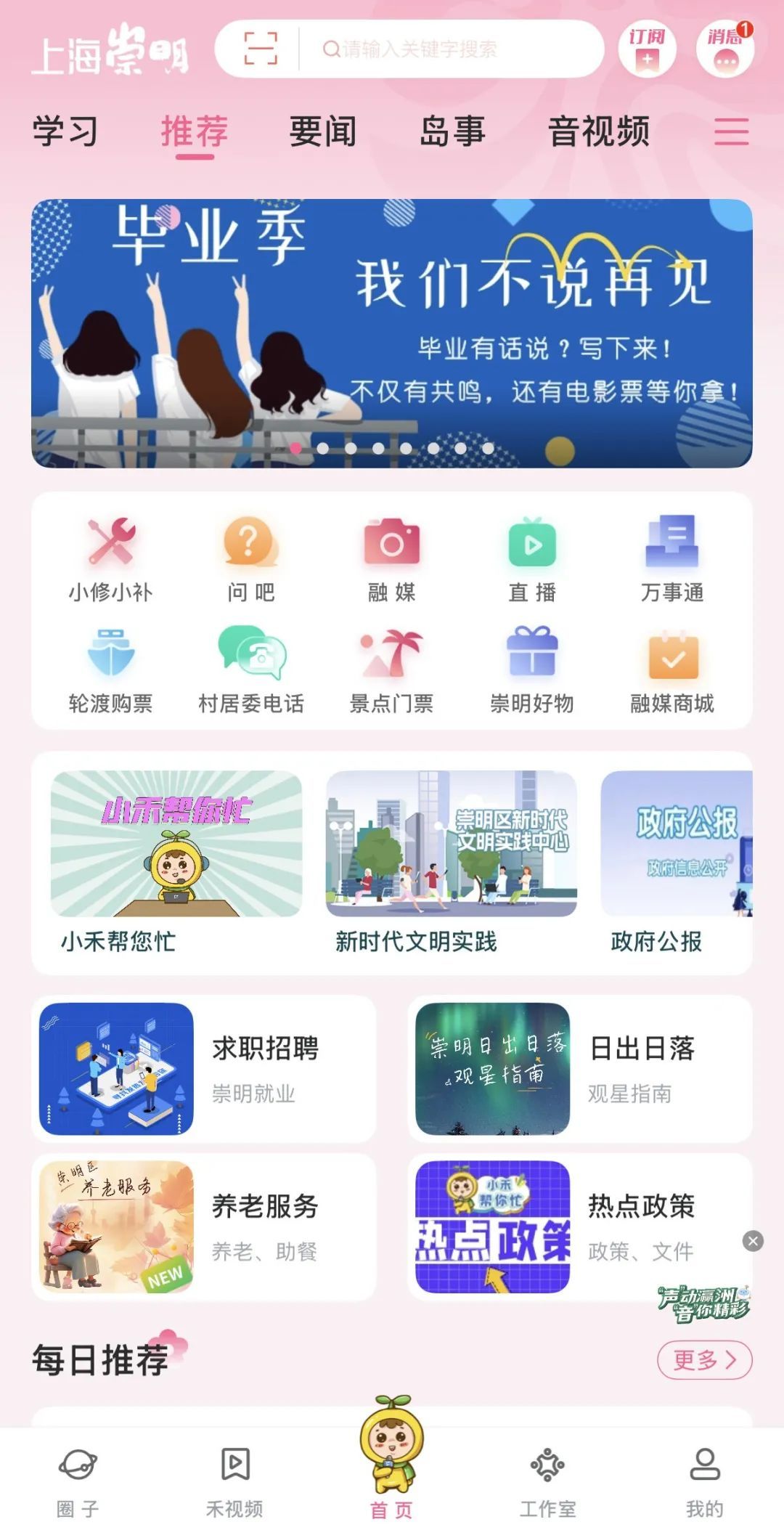Tap 更多 beside 每日推荐

704,1359
